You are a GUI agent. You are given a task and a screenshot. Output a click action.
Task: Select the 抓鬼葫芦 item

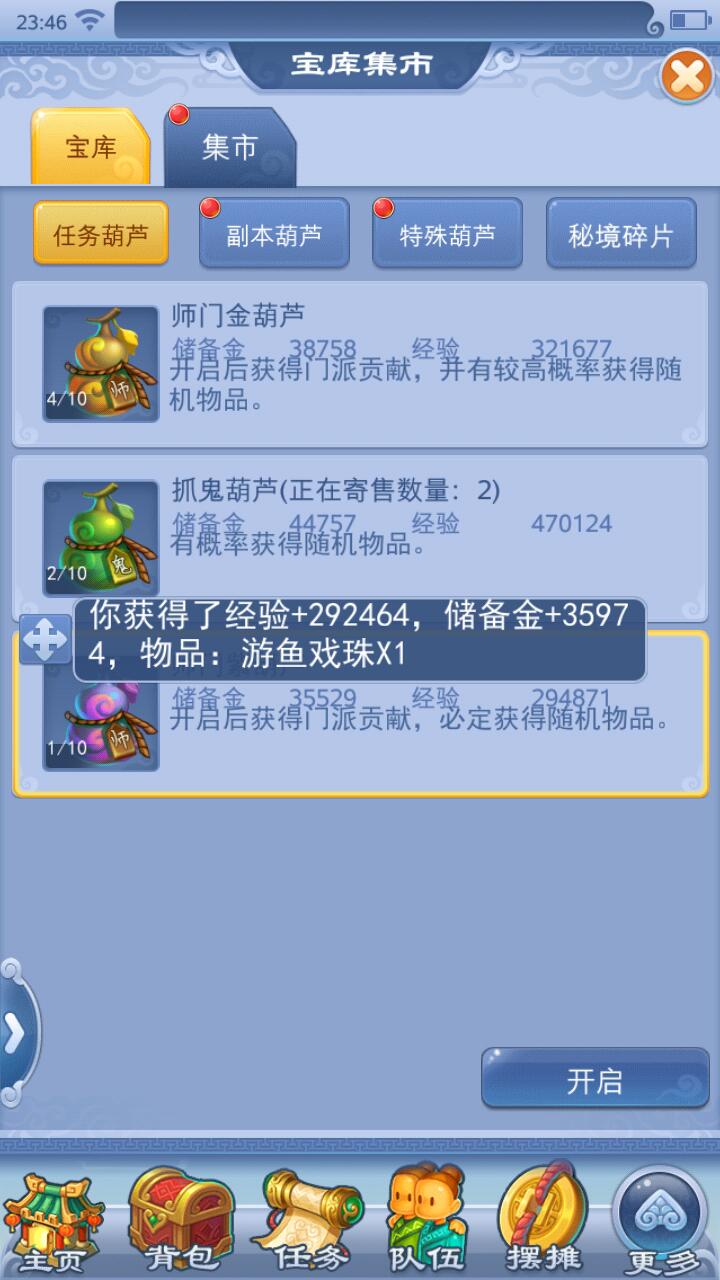coord(360,537)
